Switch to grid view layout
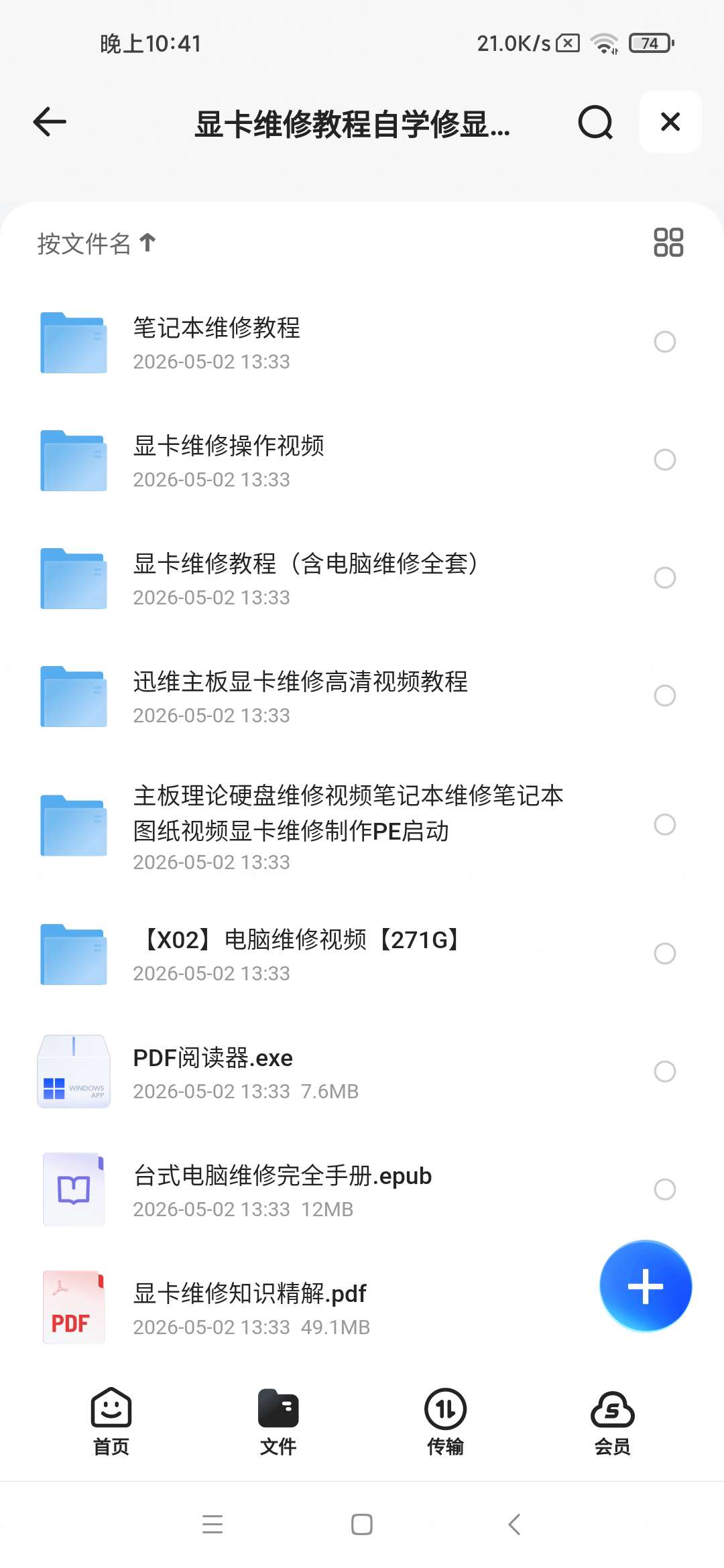The image size is (724, 1568). tap(668, 243)
